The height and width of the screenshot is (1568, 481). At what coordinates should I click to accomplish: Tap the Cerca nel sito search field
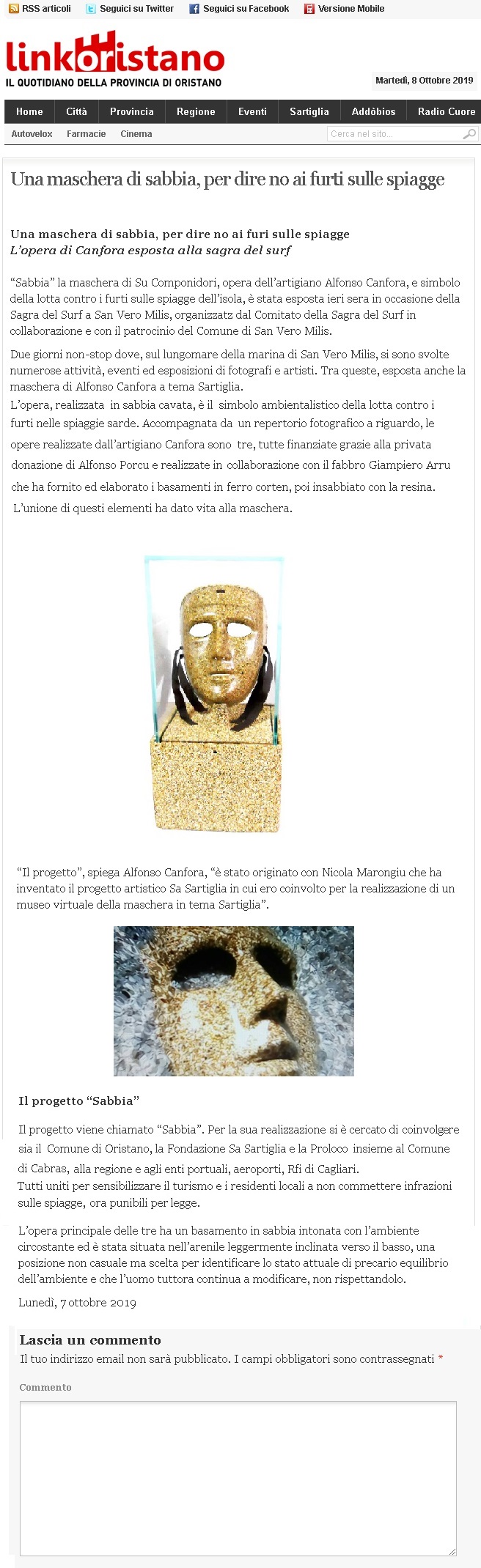[392, 134]
